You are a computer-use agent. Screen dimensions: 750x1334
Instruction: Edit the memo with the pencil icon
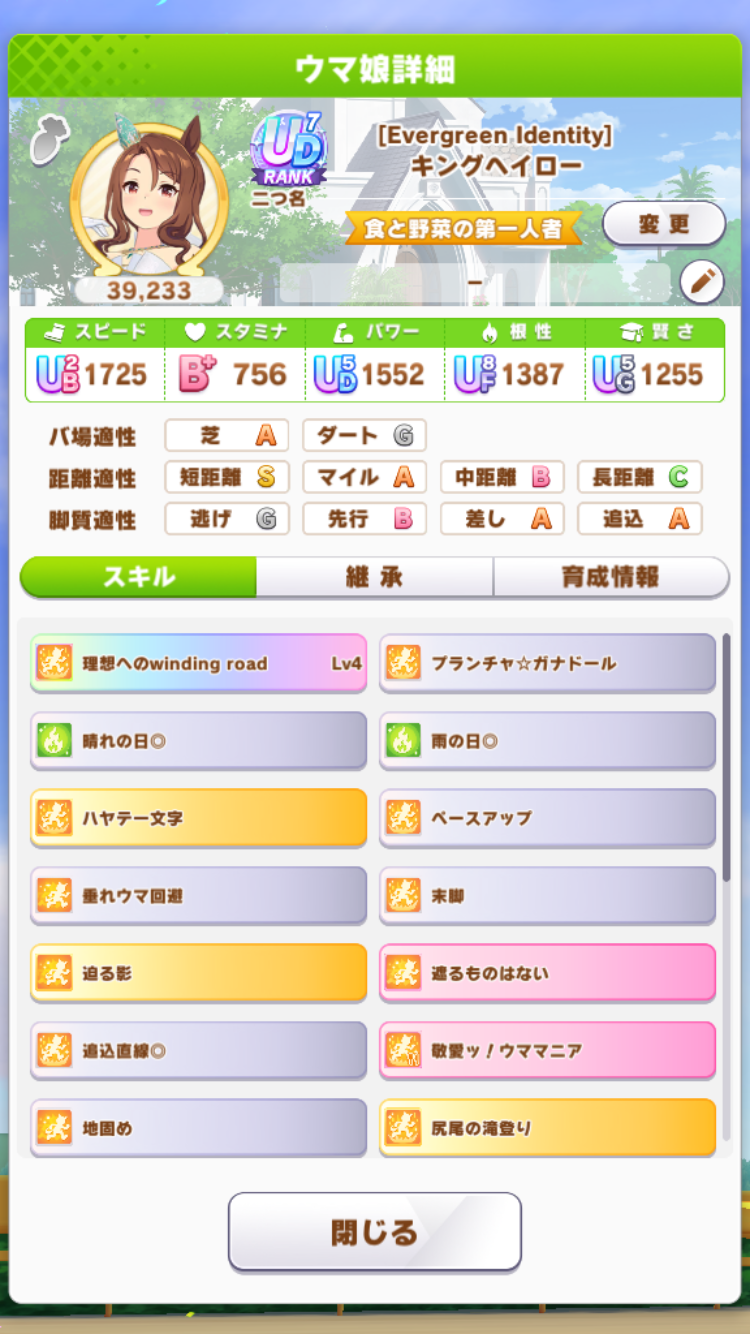coord(701,283)
